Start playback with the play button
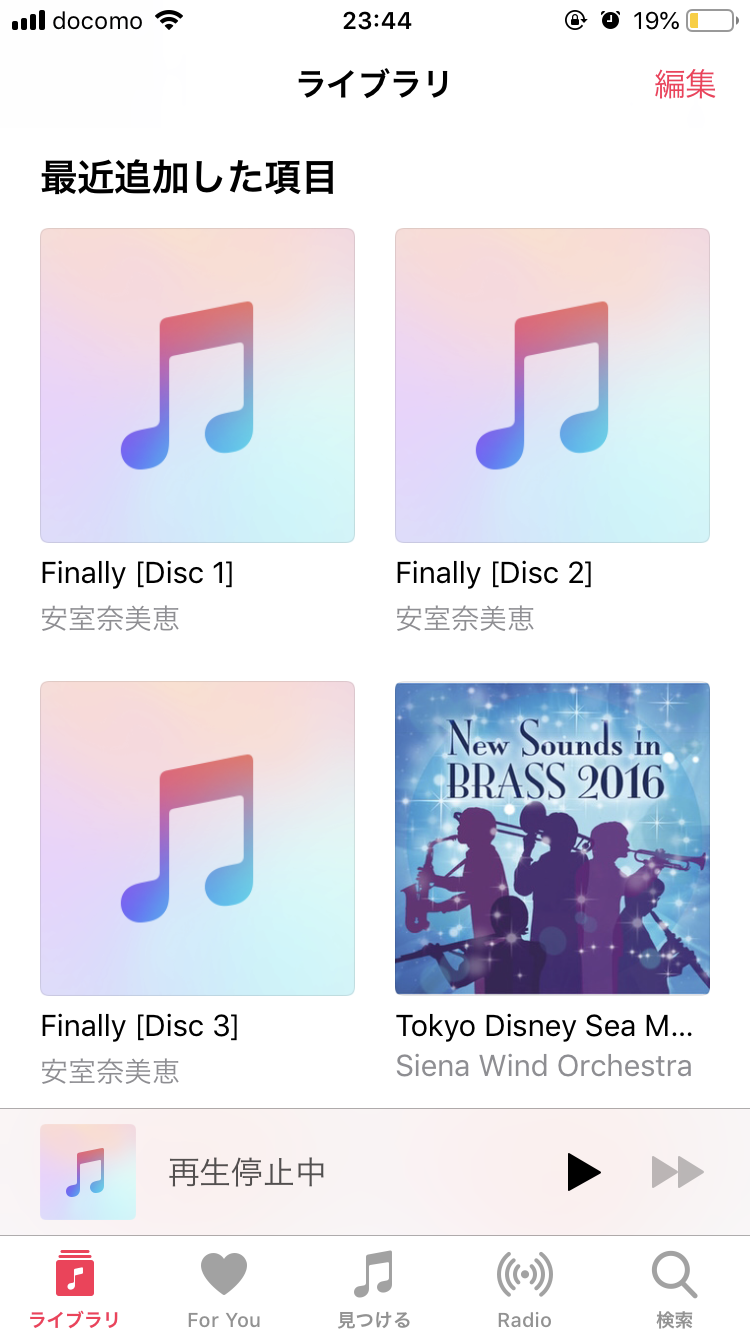Screen dimensions: 750x1334 pos(583,1172)
